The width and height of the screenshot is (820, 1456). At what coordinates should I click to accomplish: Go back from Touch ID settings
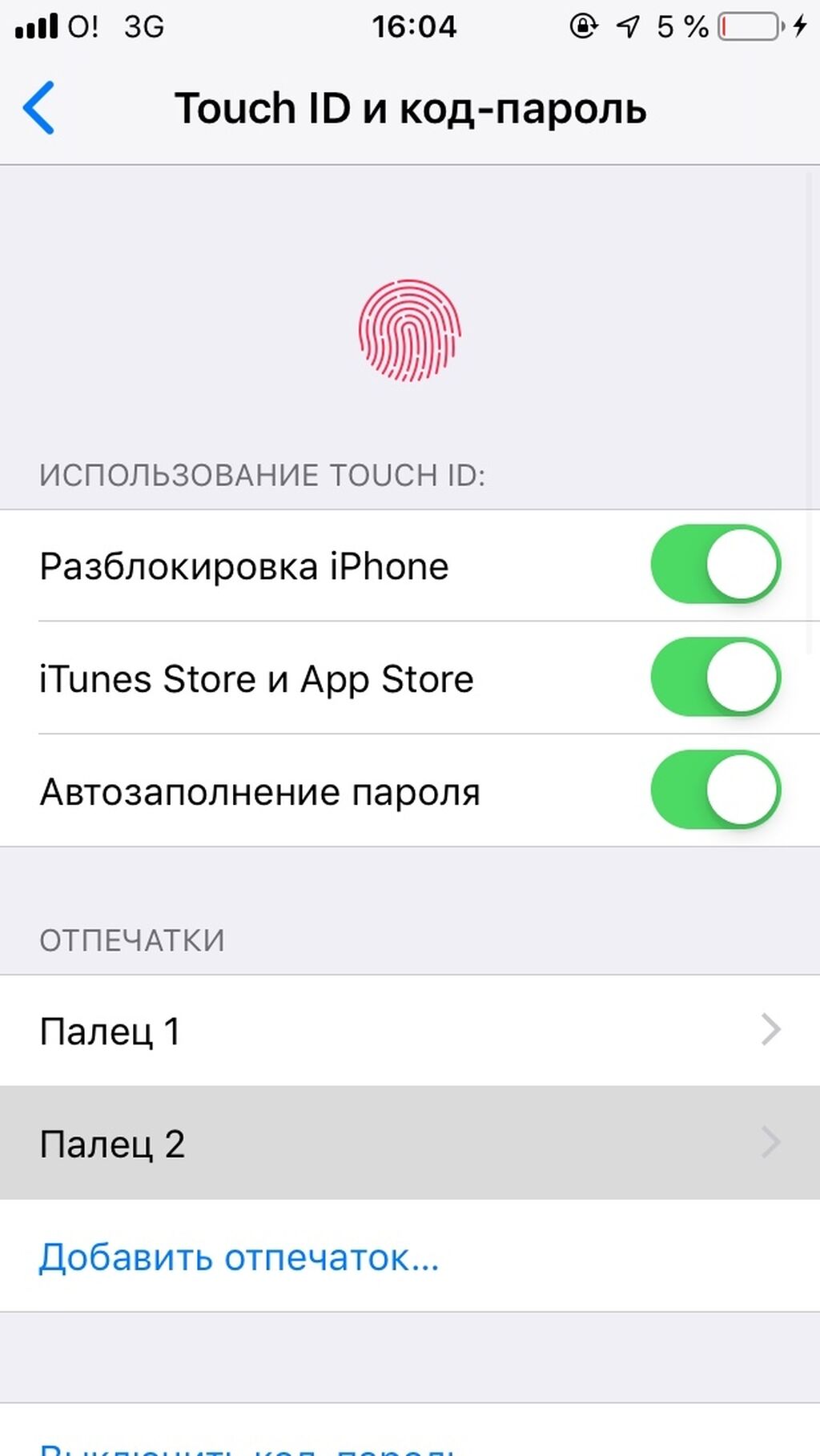click(40, 108)
